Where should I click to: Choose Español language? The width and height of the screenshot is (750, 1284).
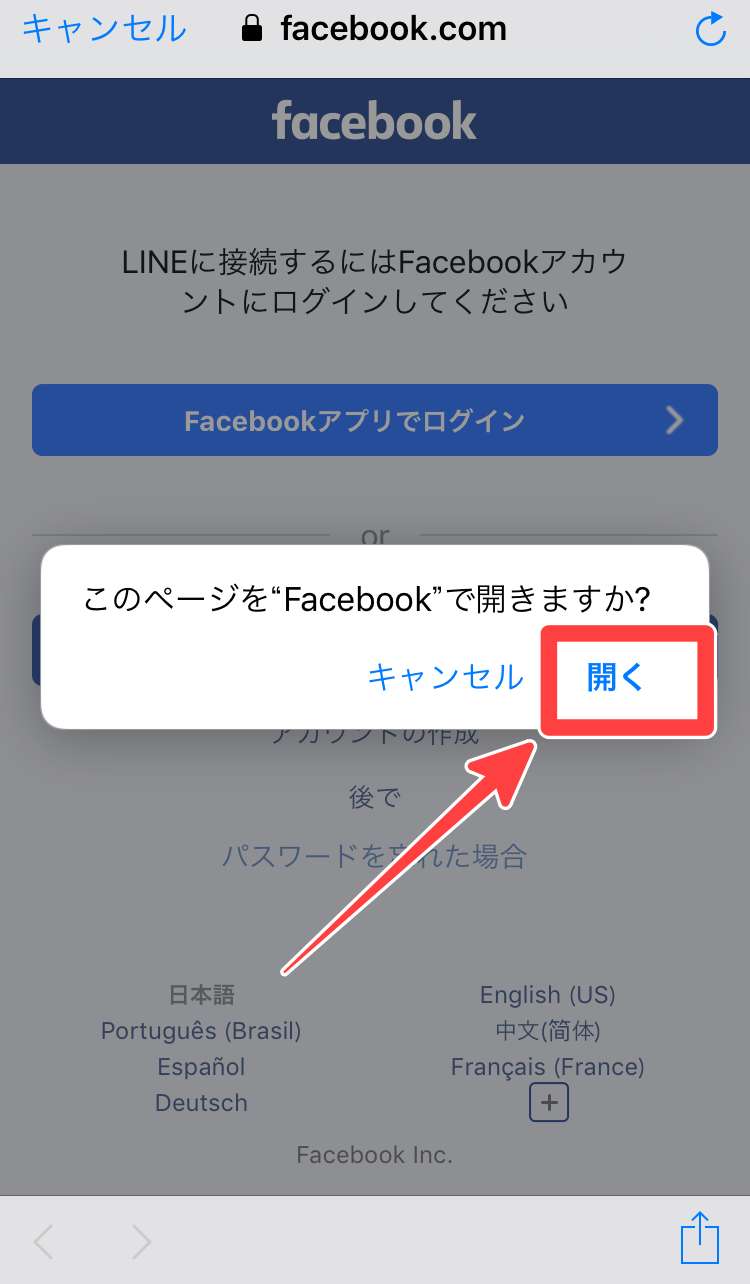pyautogui.click(x=201, y=1067)
